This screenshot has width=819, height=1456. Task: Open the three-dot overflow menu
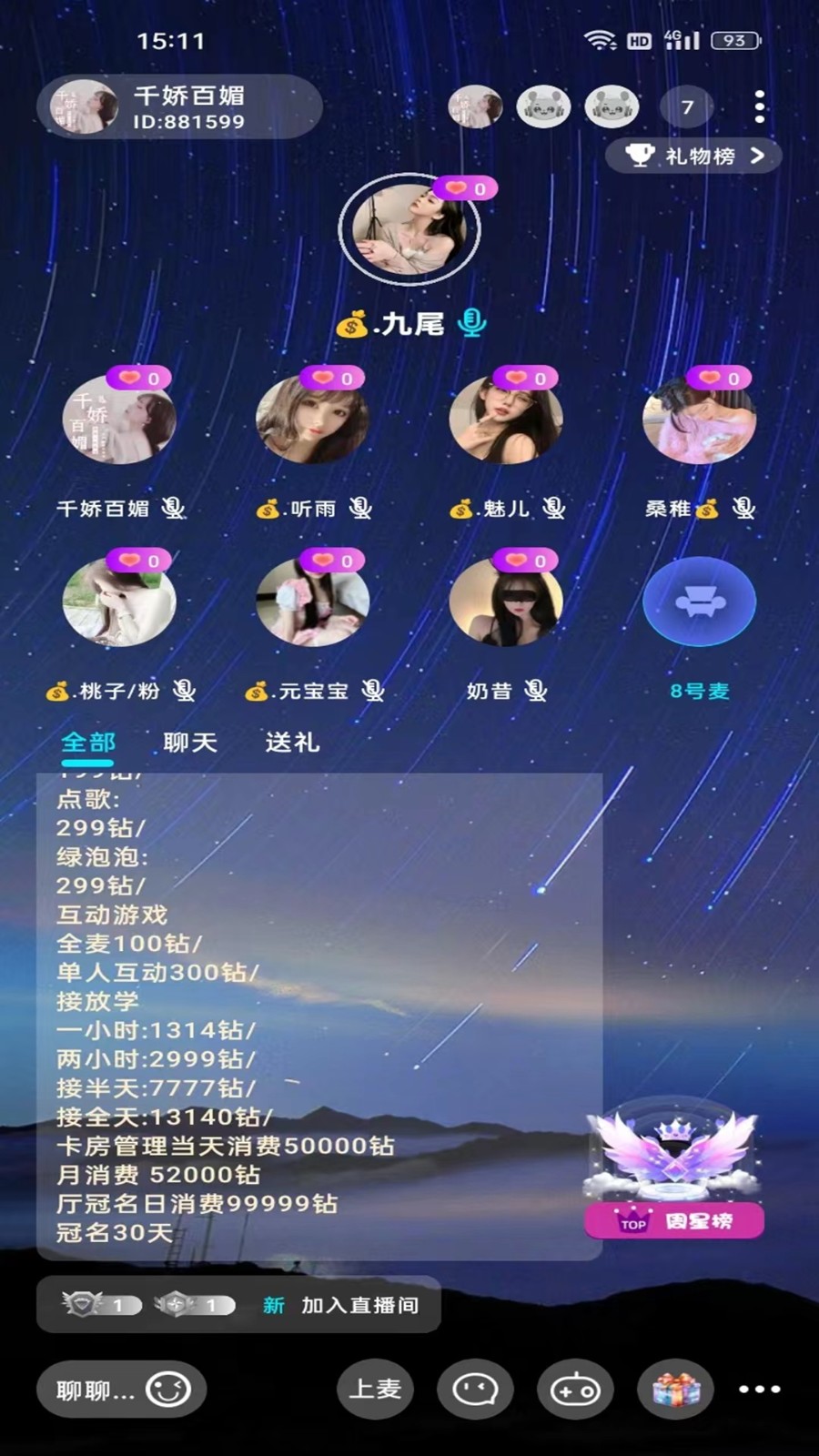tap(759, 107)
